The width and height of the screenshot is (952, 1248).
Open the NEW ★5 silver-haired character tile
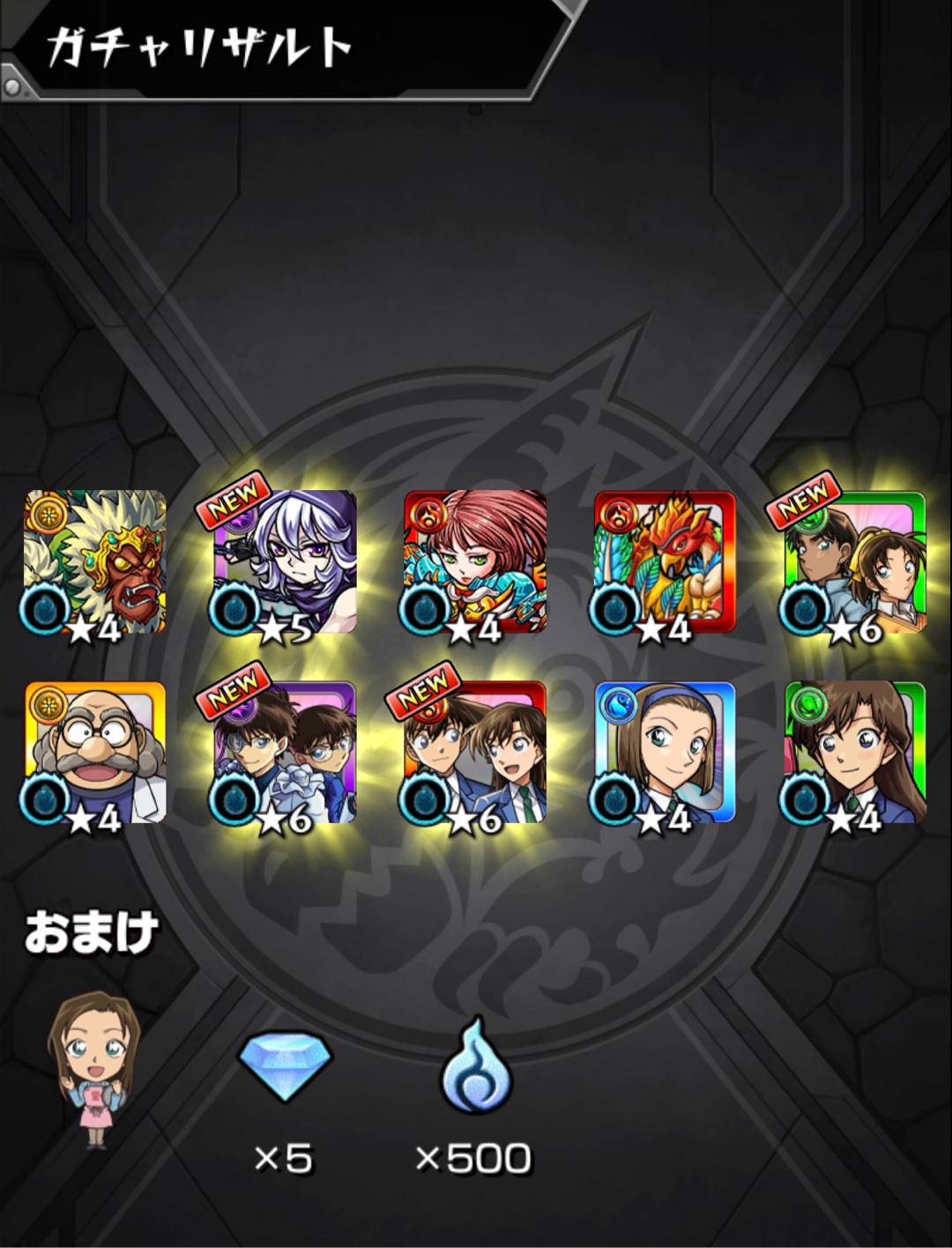coord(285,561)
